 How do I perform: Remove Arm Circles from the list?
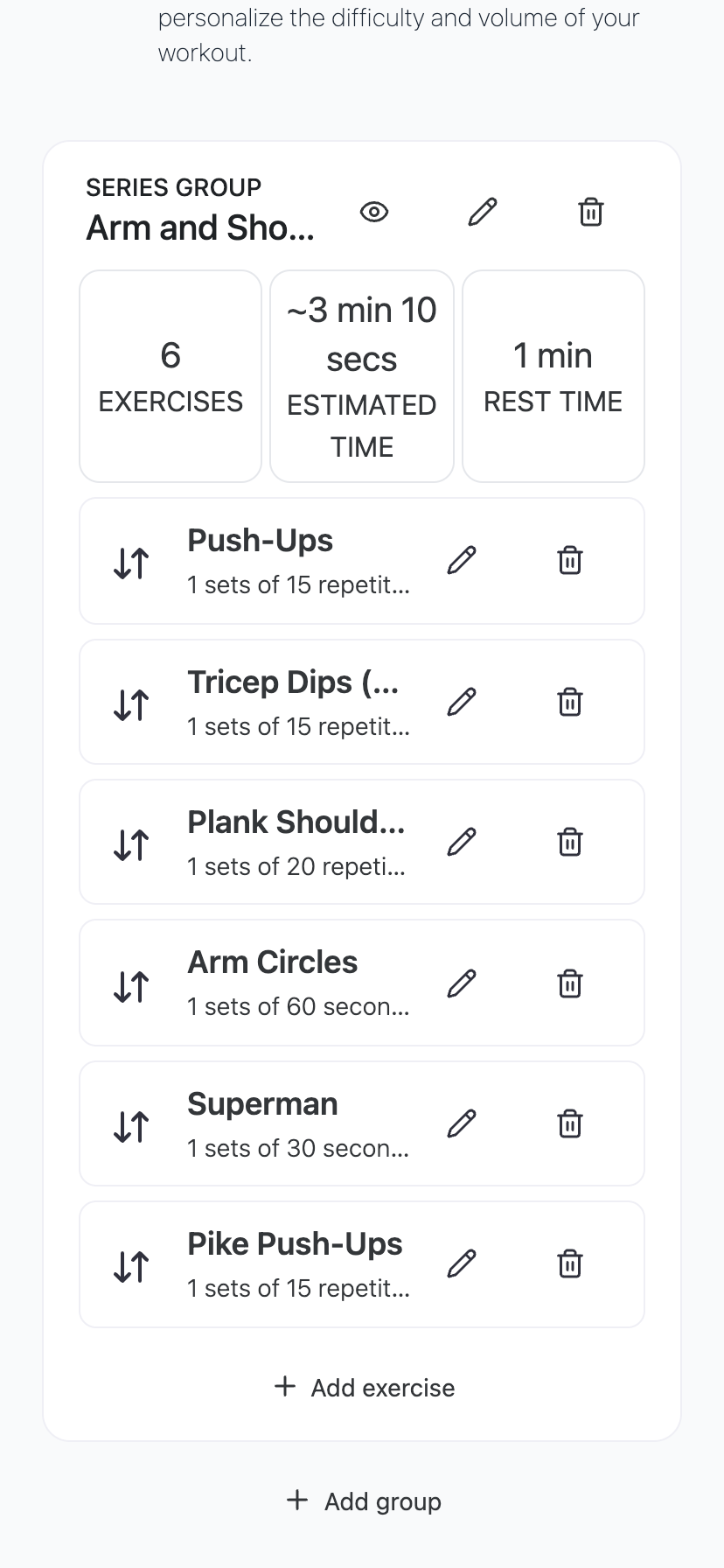coord(570,983)
